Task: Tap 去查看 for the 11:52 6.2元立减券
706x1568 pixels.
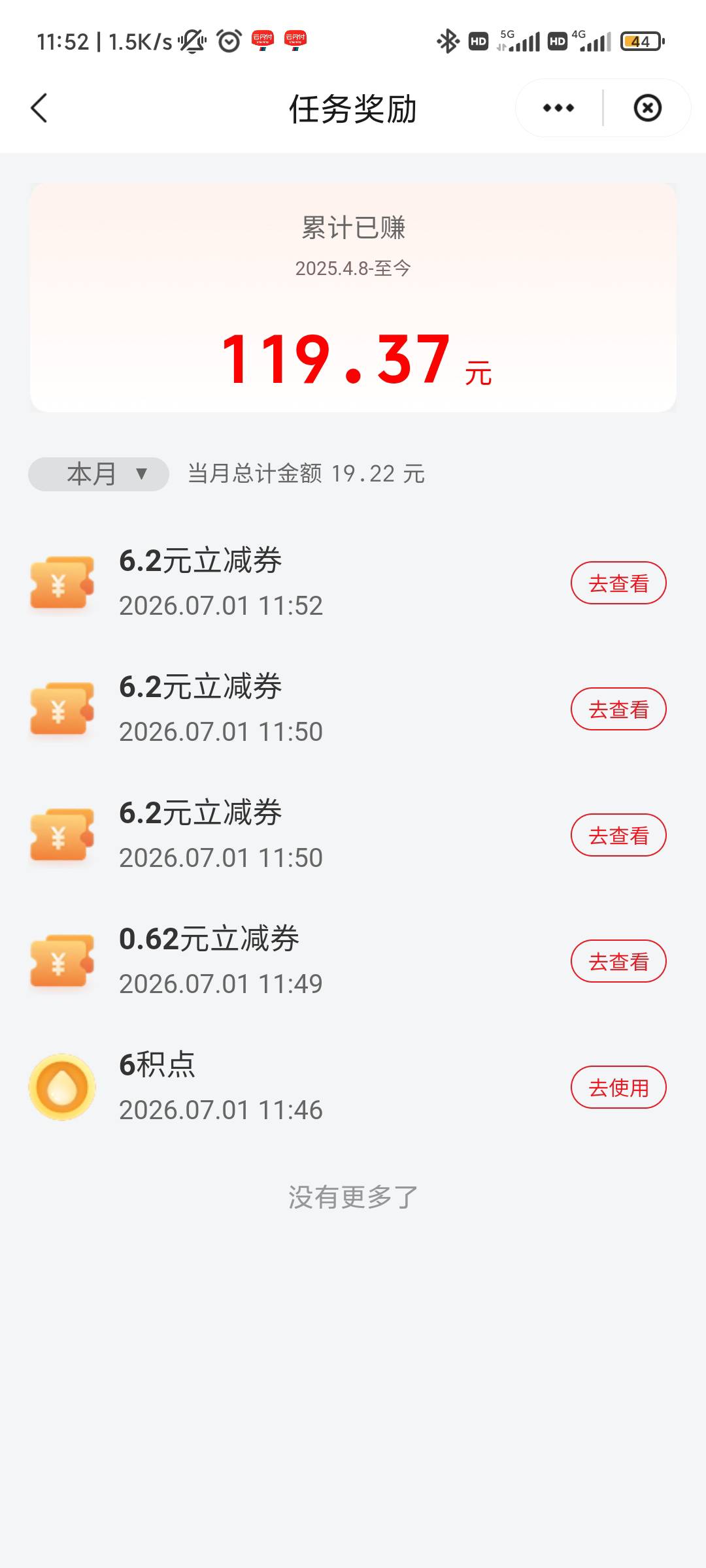Action: click(x=618, y=583)
